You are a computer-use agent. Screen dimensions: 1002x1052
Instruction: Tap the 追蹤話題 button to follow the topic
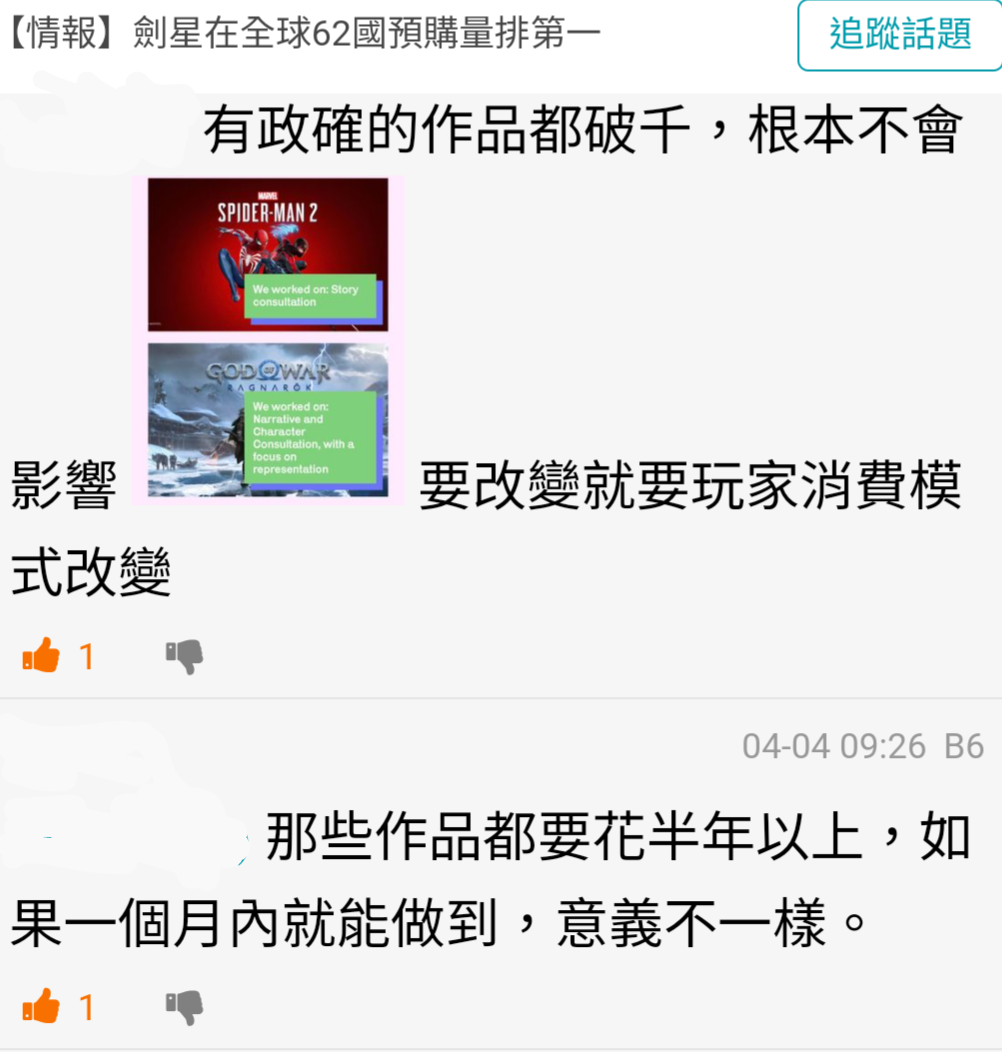point(899,35)
